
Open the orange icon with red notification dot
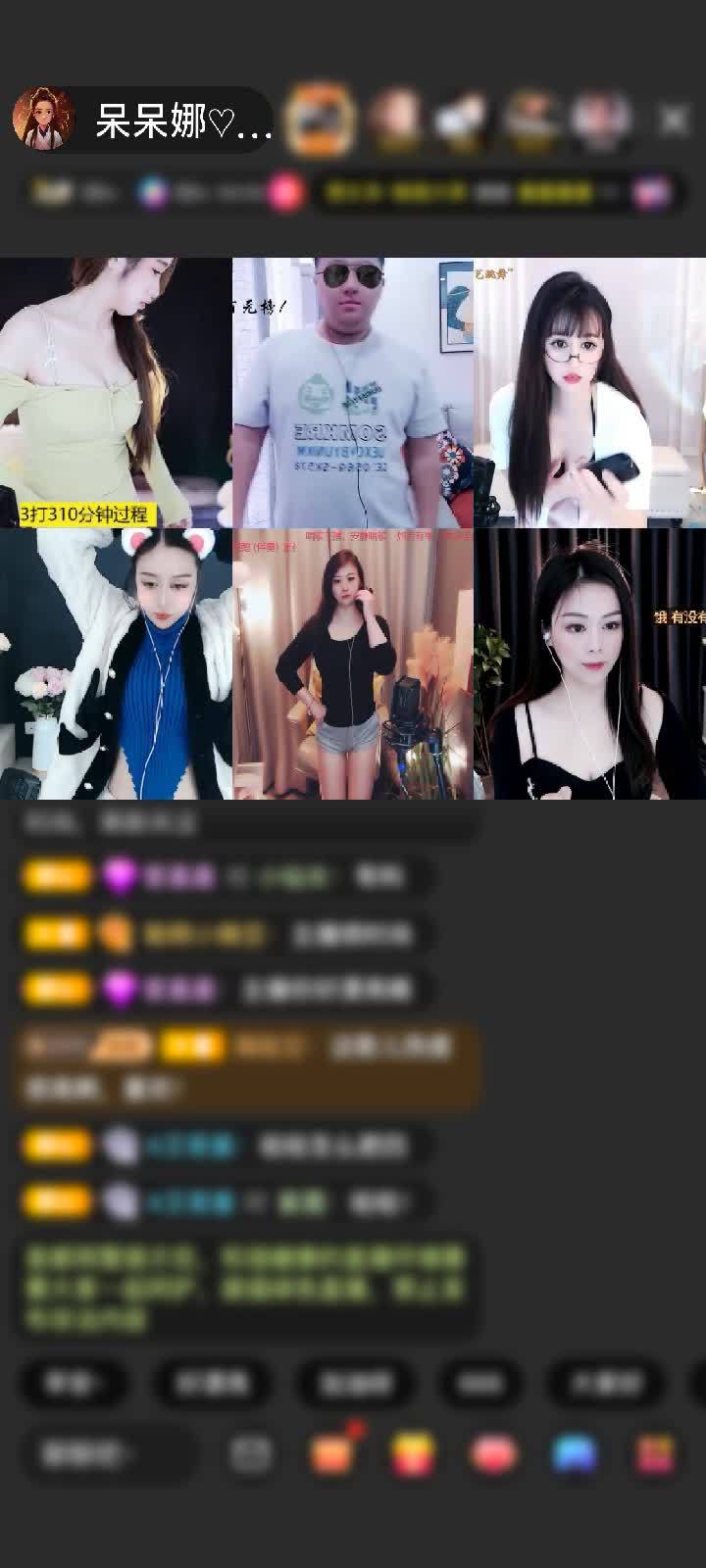(x=333, y=1454)
